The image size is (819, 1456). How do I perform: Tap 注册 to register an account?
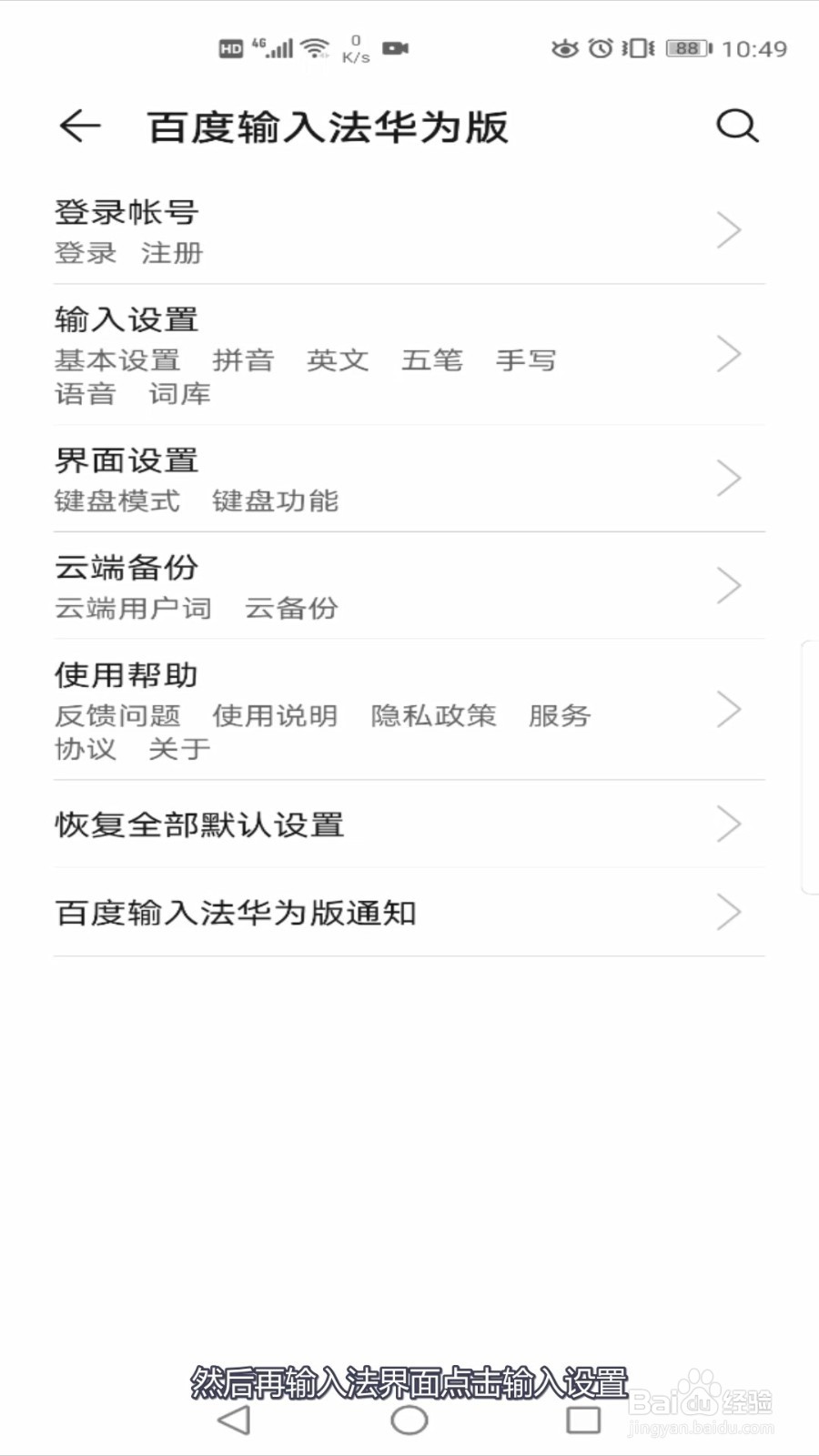tap(174, 254)
